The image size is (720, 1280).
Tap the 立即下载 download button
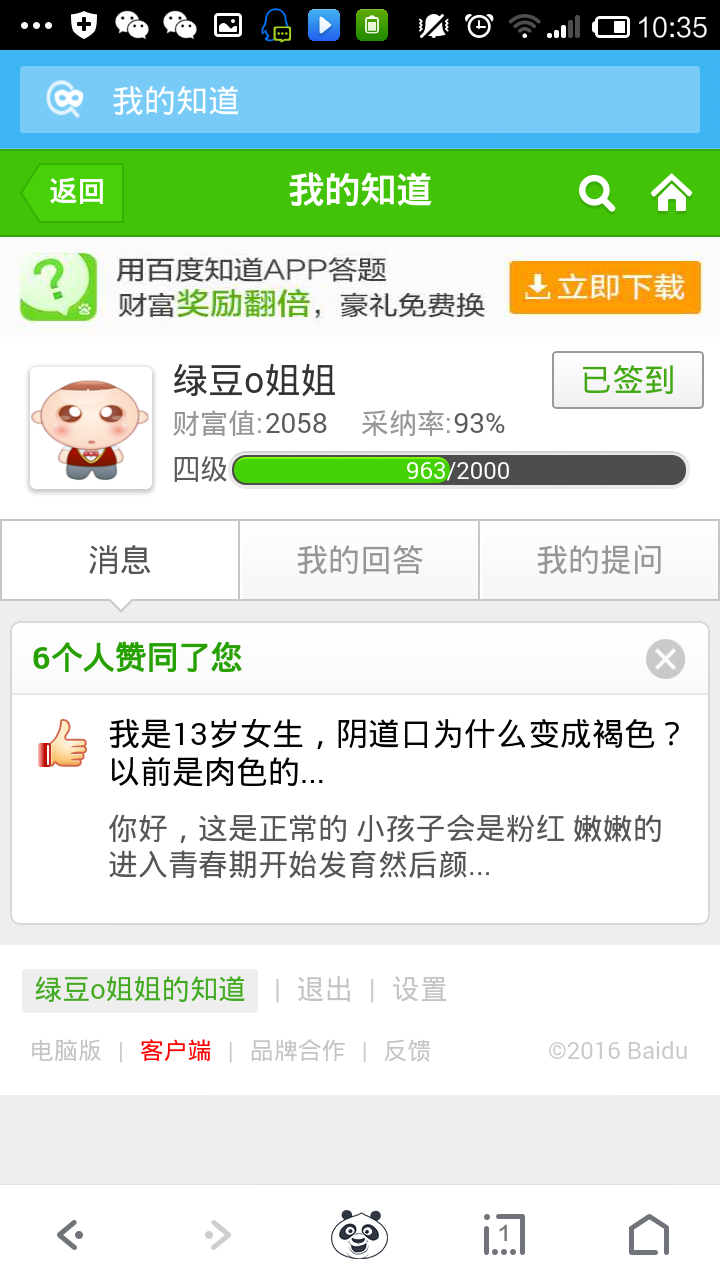click(x=604, y=288)
